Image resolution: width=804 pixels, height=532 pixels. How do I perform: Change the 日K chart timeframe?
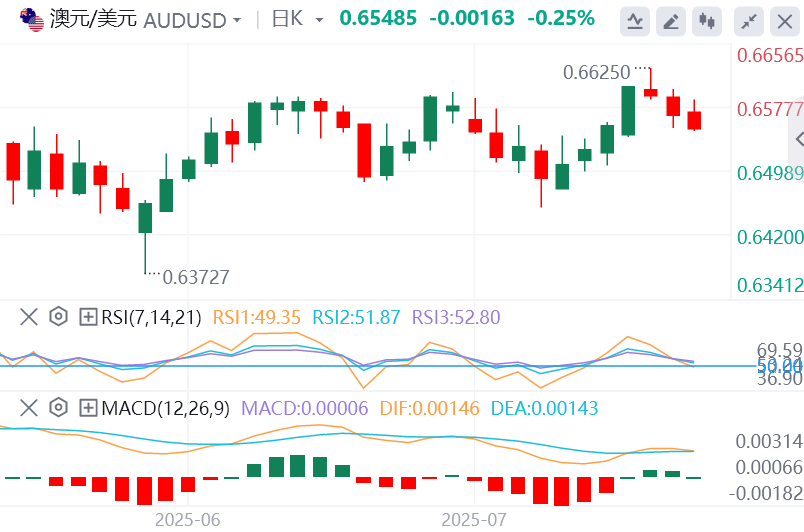(x=298, y=19)
